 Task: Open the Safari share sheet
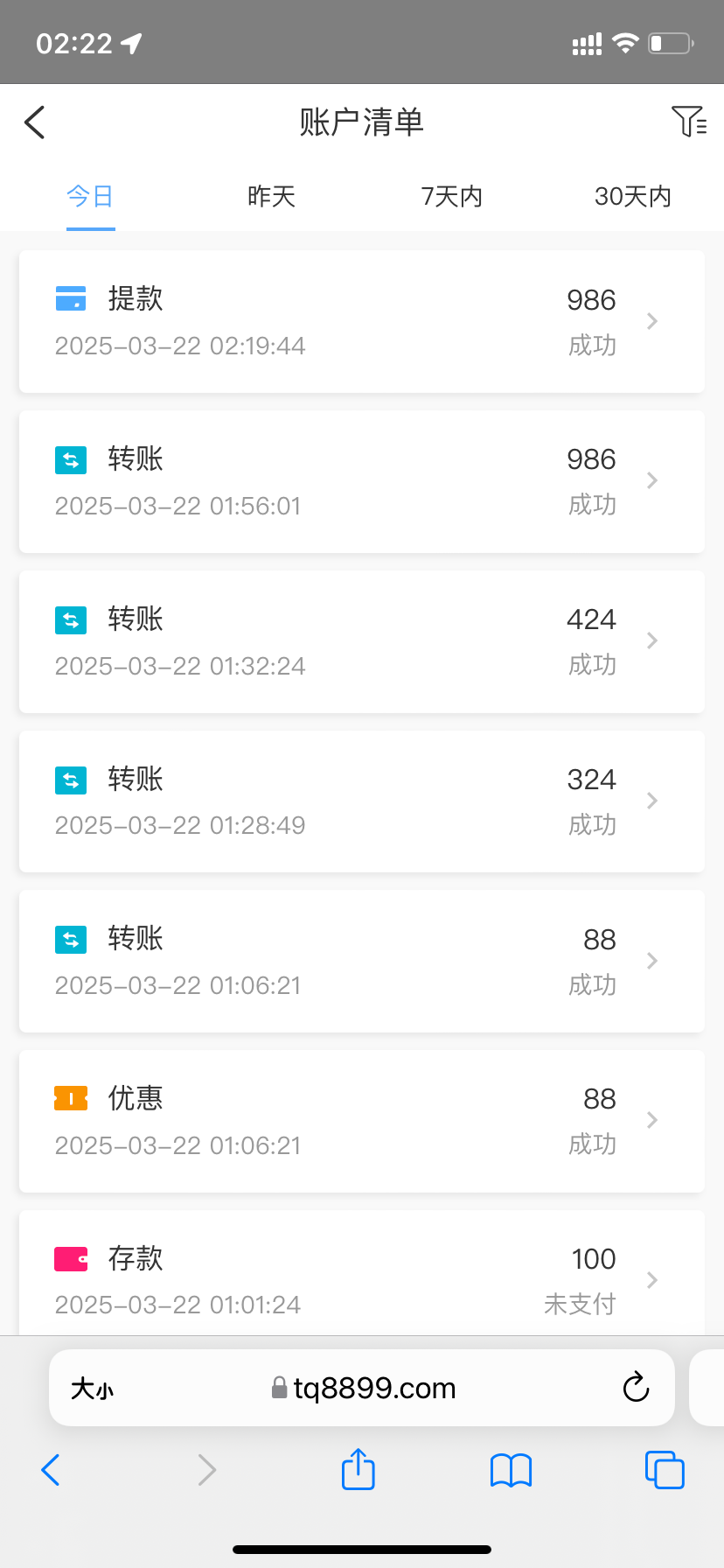[358, 1469]
